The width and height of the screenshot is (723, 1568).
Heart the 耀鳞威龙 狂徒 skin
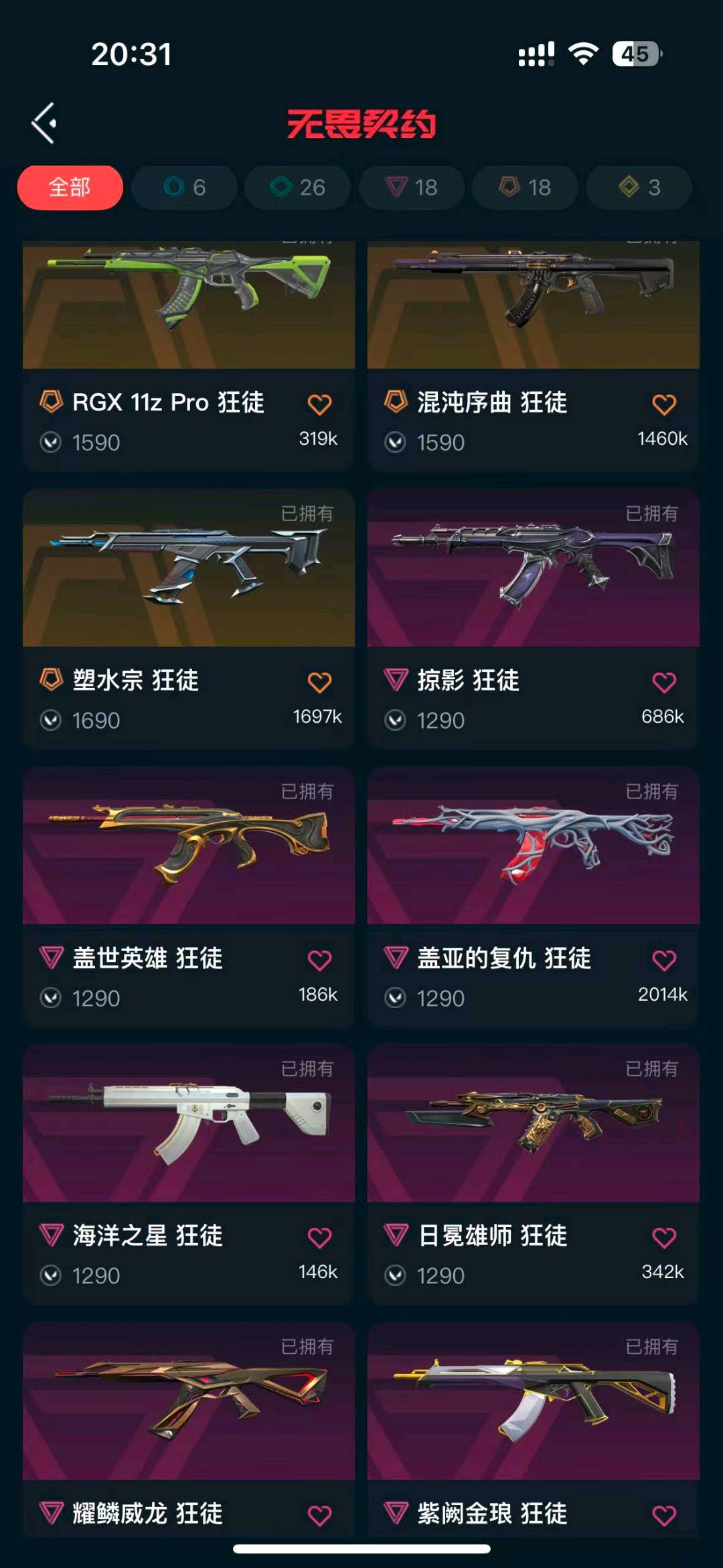click(x=319, y=1514)
